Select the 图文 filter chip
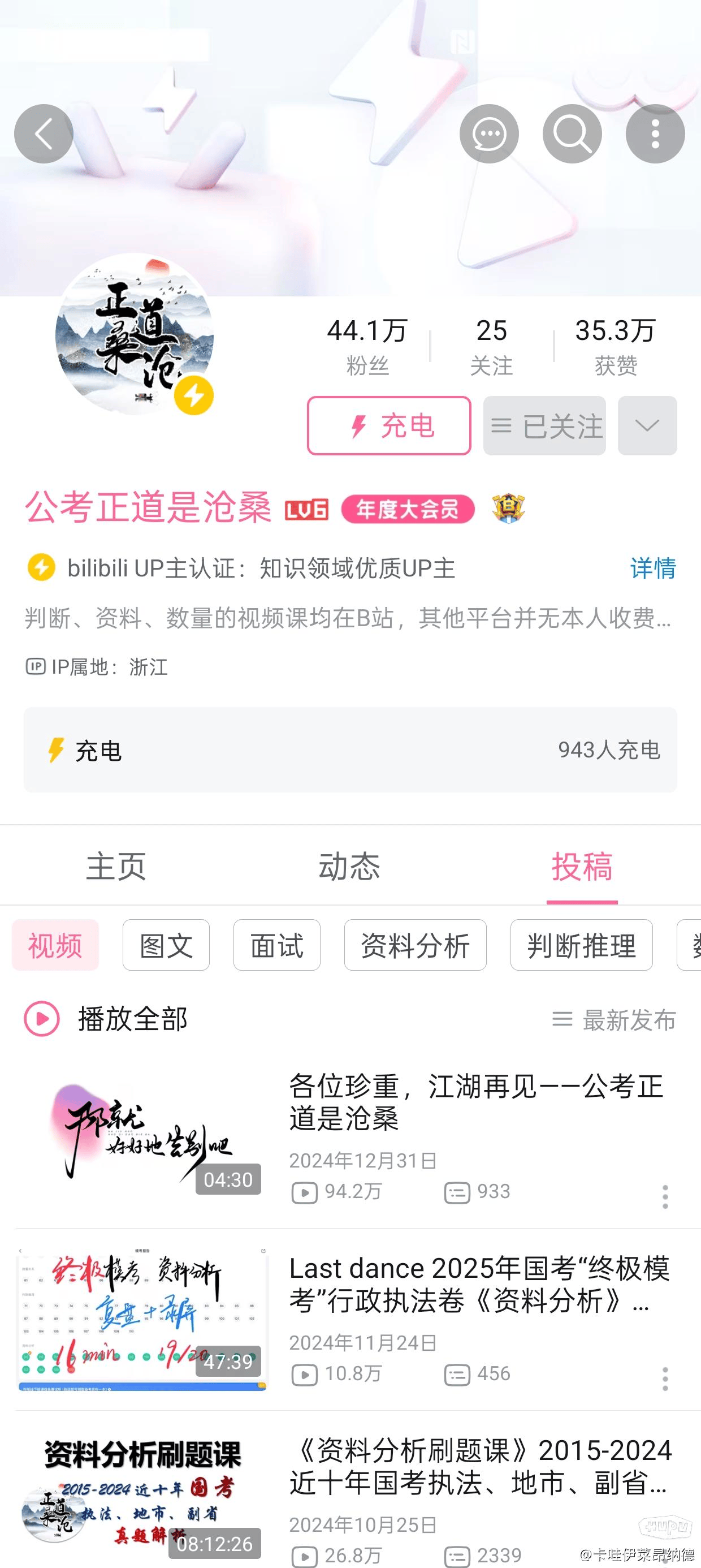 point(166,945)
